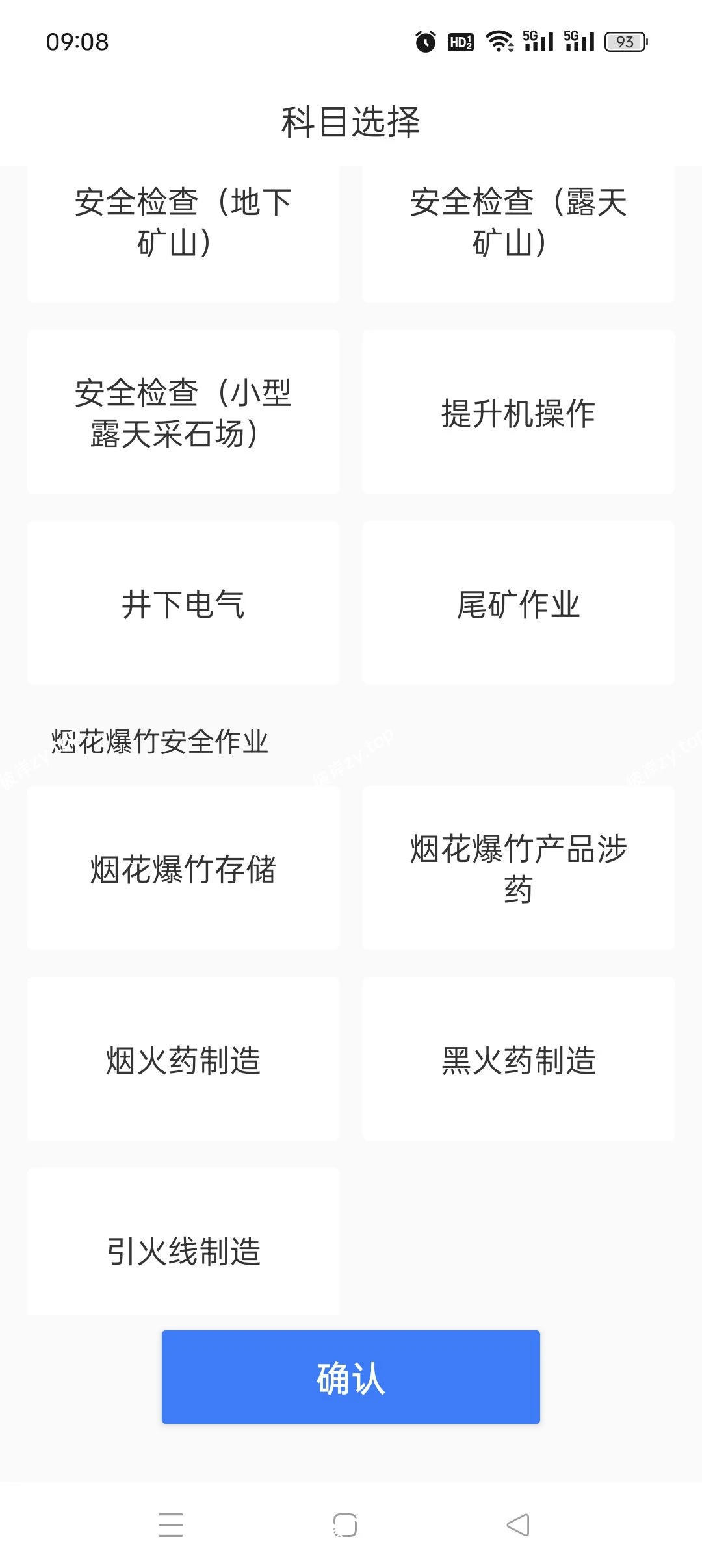Open the recent apps icon
The image size is (702, 1568).
click(172, 1523)
